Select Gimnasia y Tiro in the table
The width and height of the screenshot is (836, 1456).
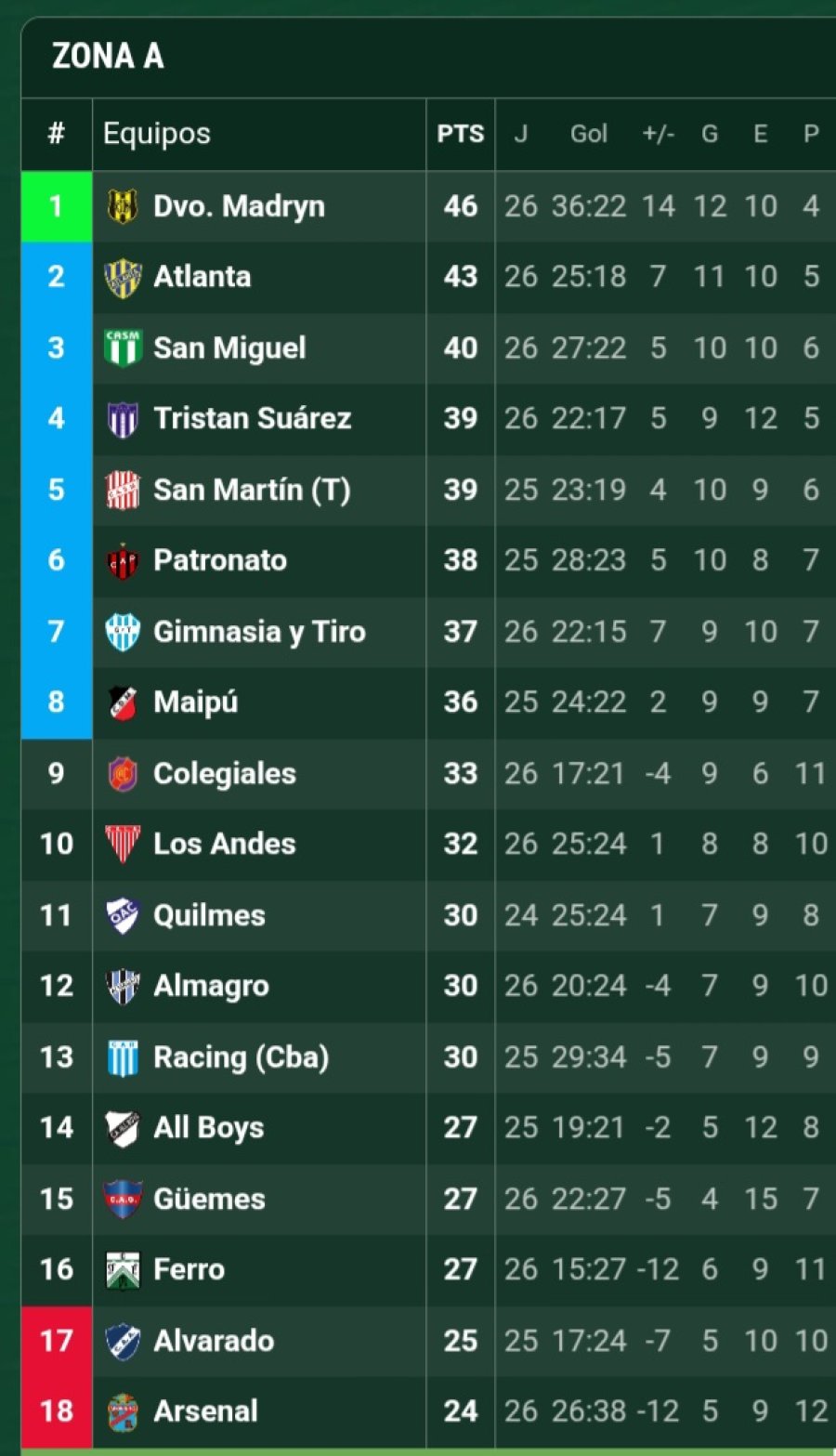point(259,632)
